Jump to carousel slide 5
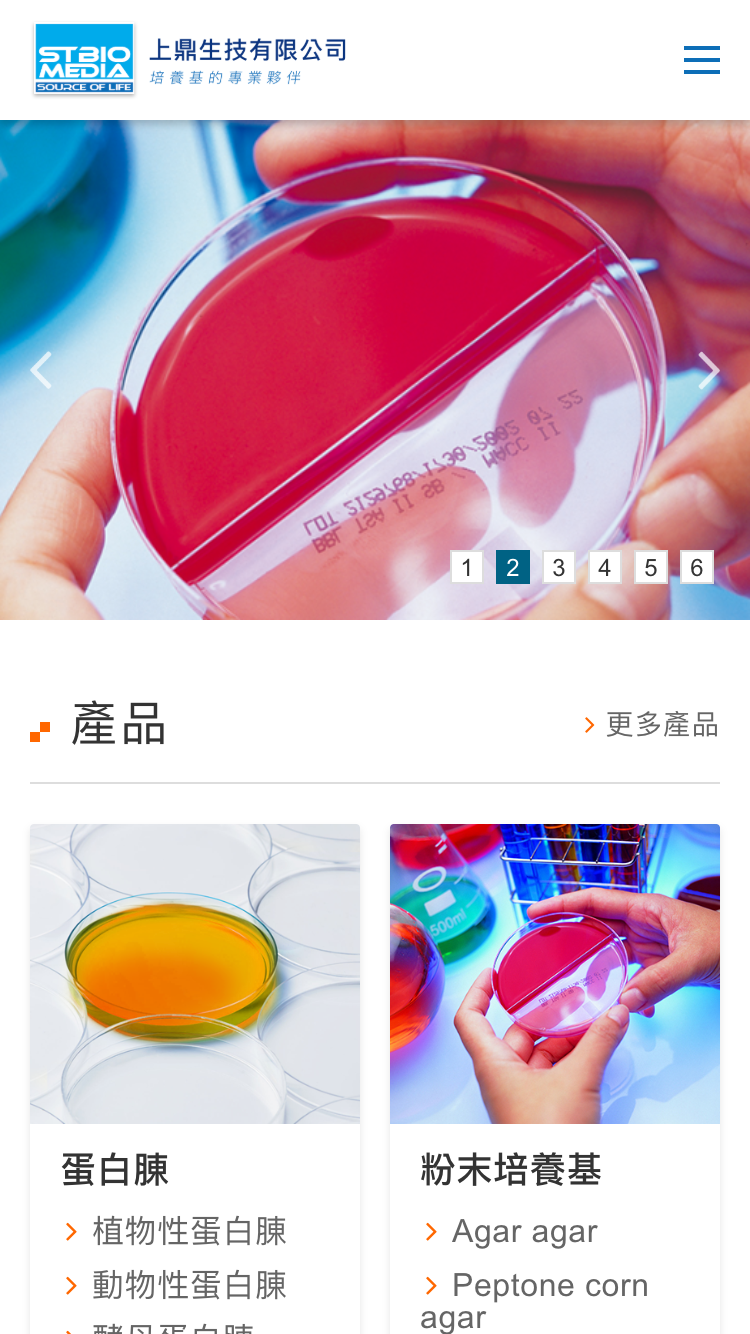 (x=651, y=567)
